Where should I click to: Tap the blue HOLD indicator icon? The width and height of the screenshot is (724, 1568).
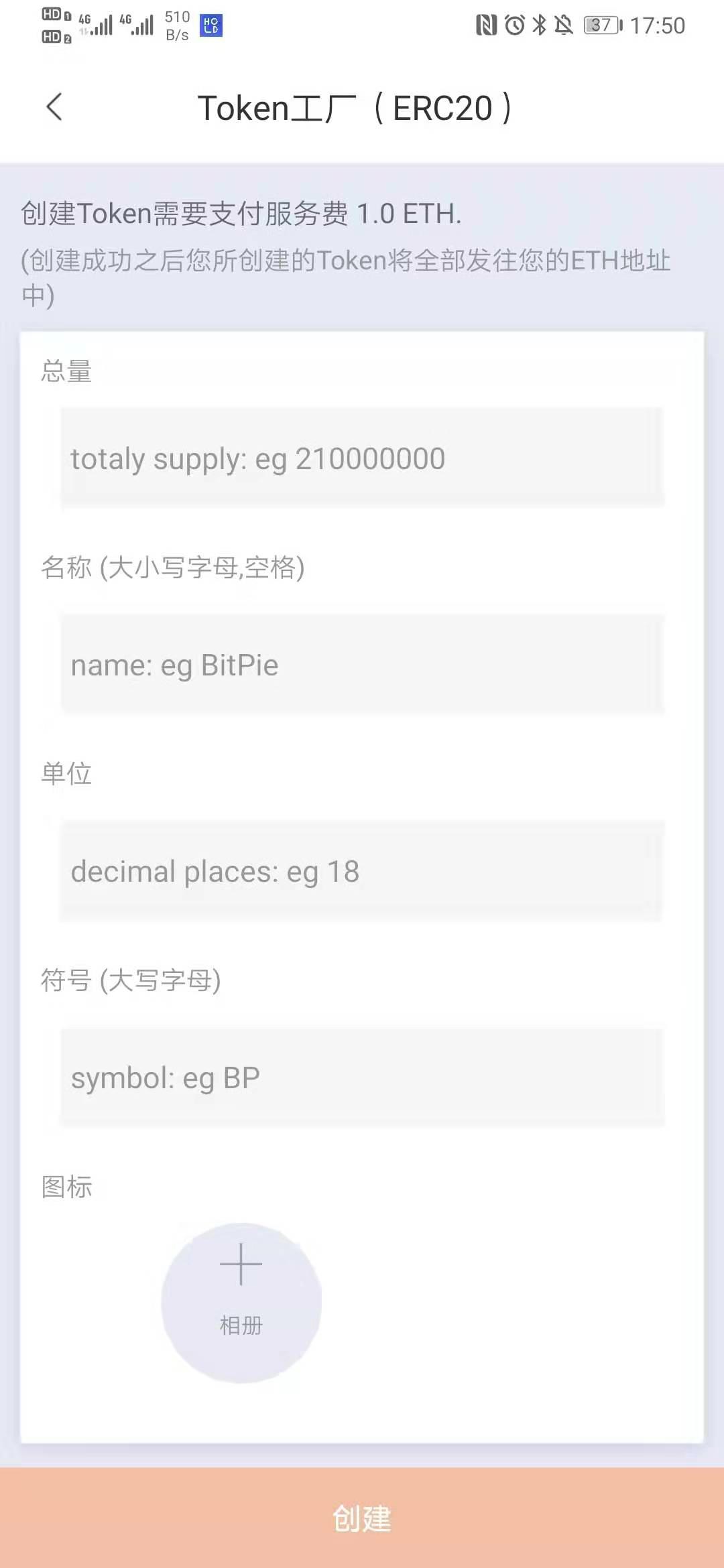[x=211, y=27]
